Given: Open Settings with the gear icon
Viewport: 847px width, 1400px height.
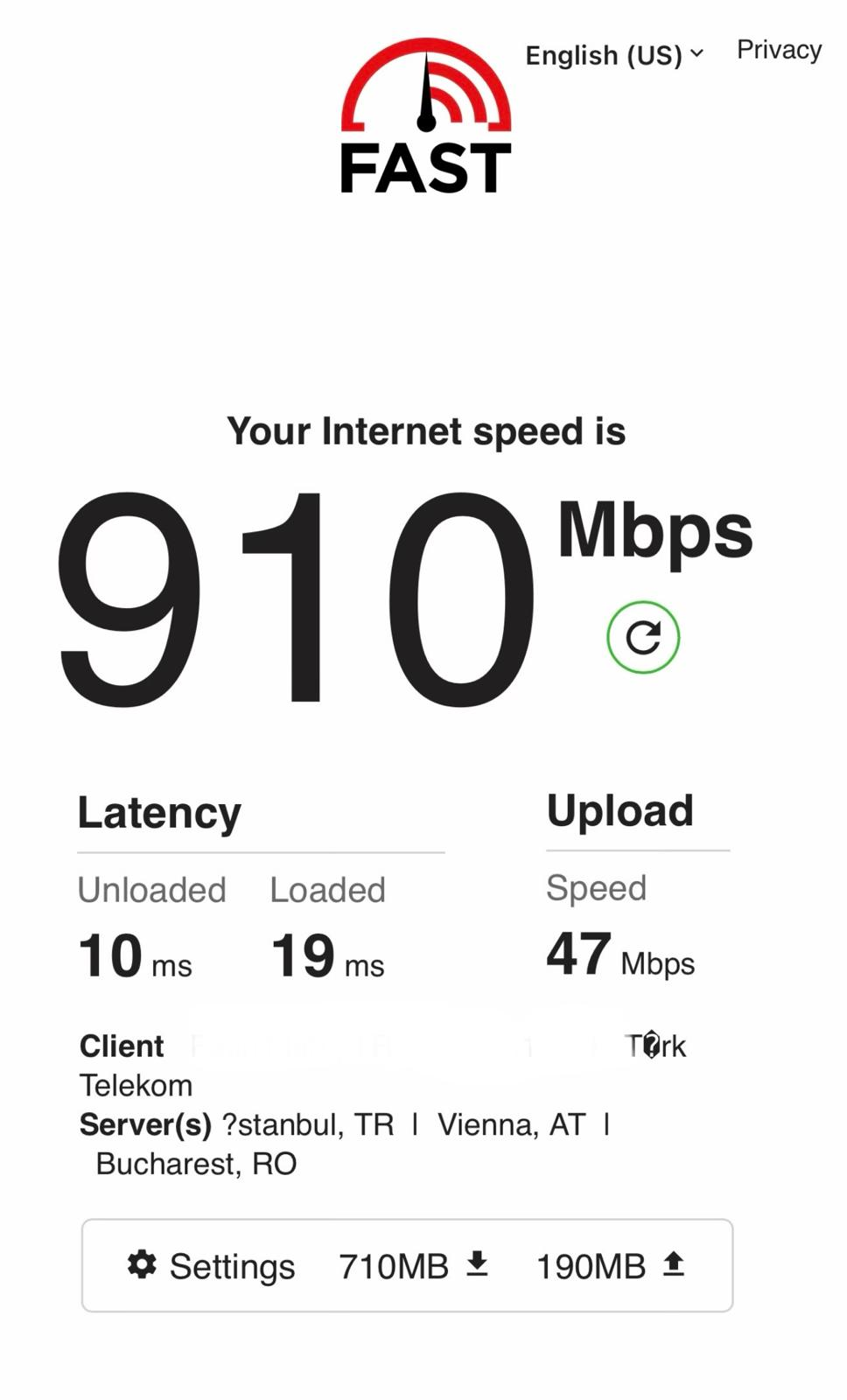Looking at the screenshot, I should [211, 1266].
